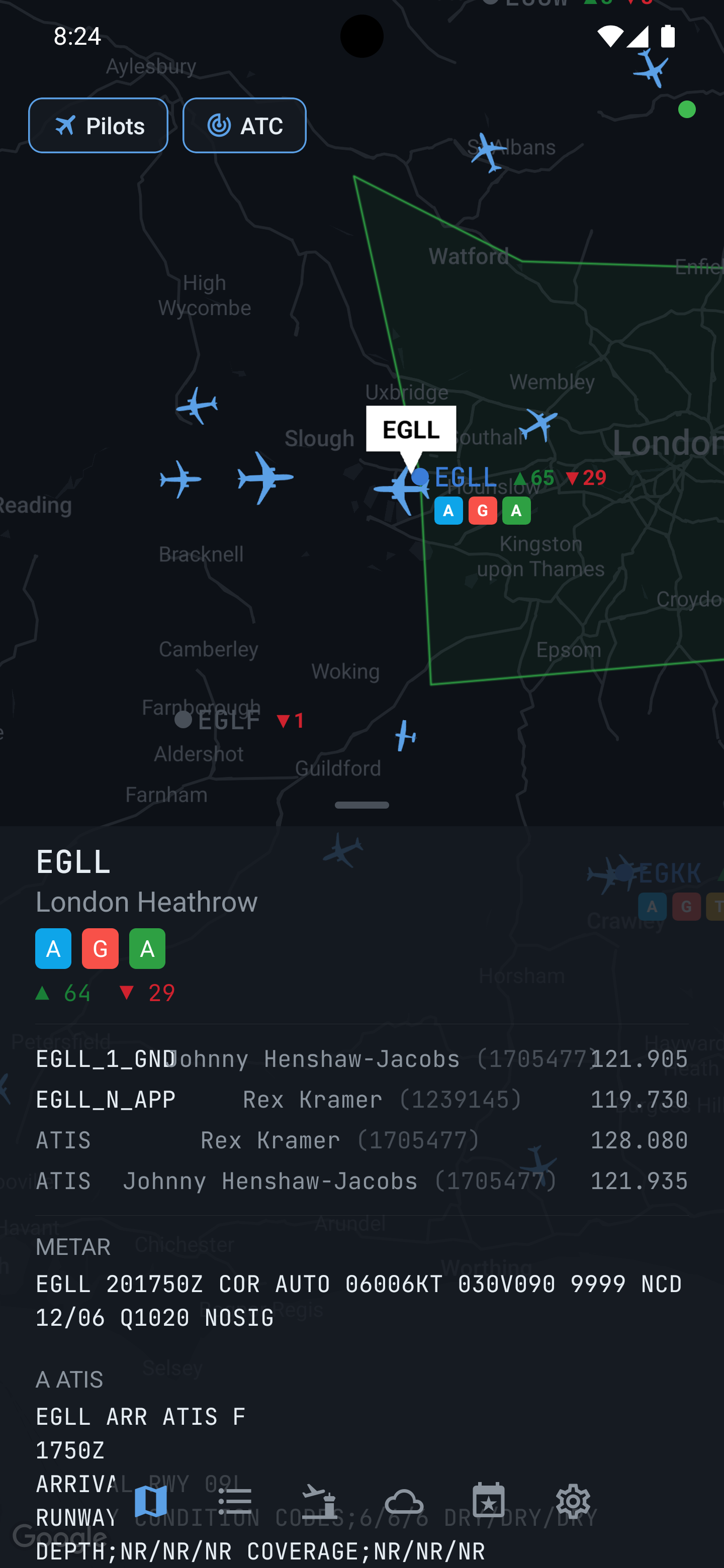Select the EGLF airport label on the map
724x1568 pixels.
tap(228, 720)
